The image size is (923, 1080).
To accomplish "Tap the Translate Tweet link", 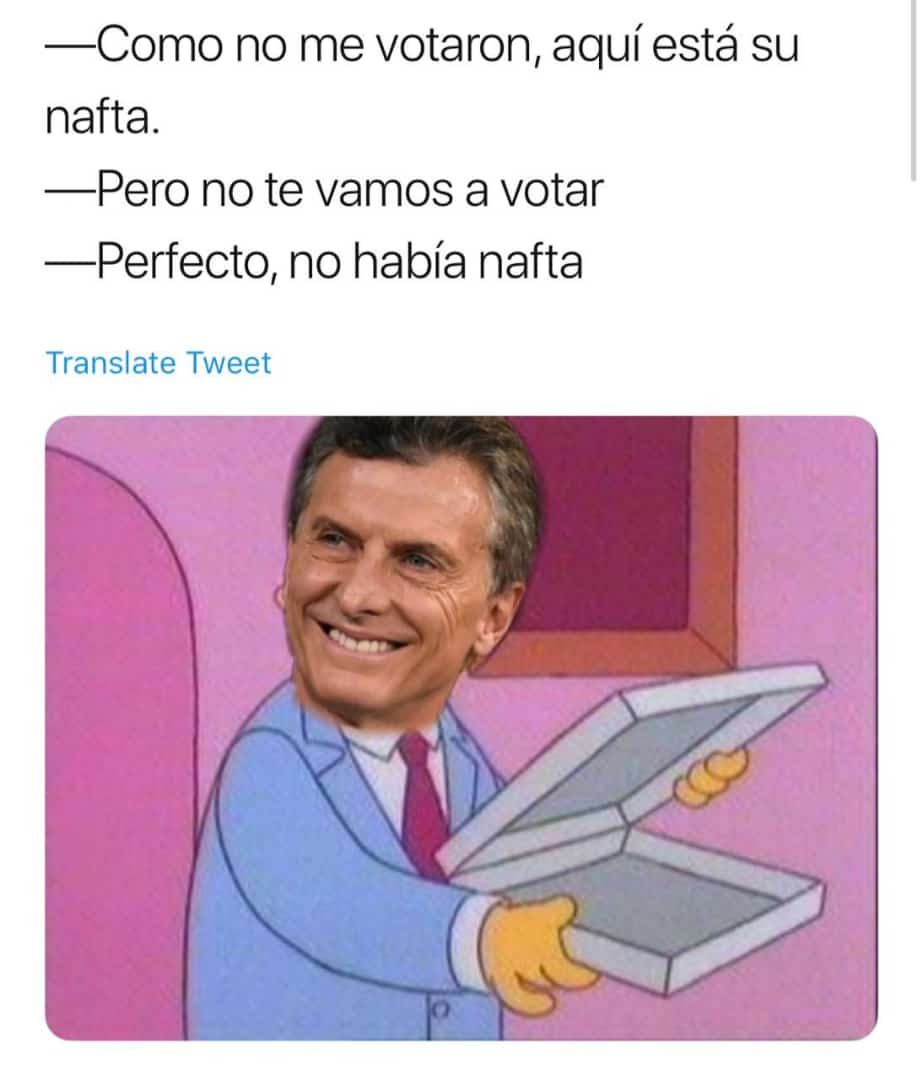I will point(158,363).
